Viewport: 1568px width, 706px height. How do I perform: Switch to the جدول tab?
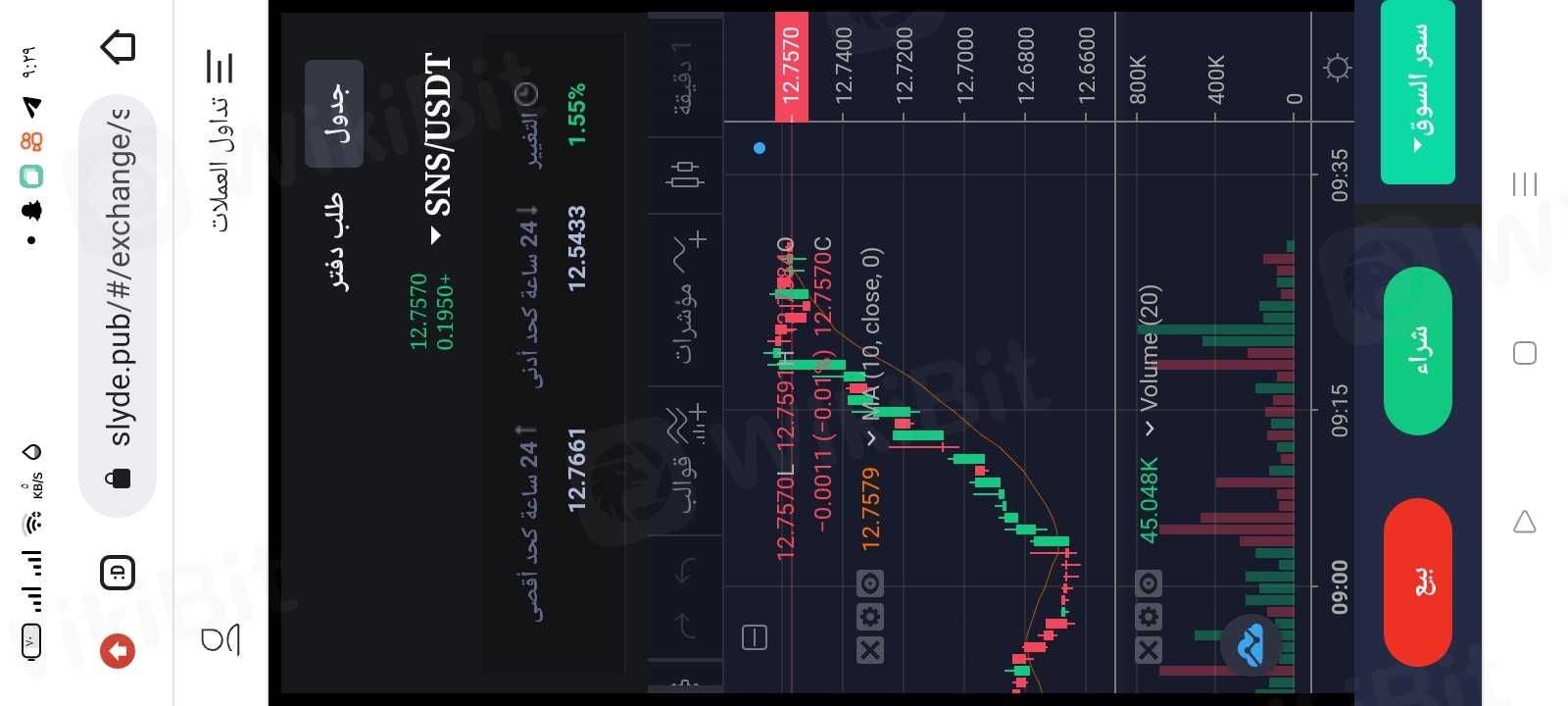(334, 113)
